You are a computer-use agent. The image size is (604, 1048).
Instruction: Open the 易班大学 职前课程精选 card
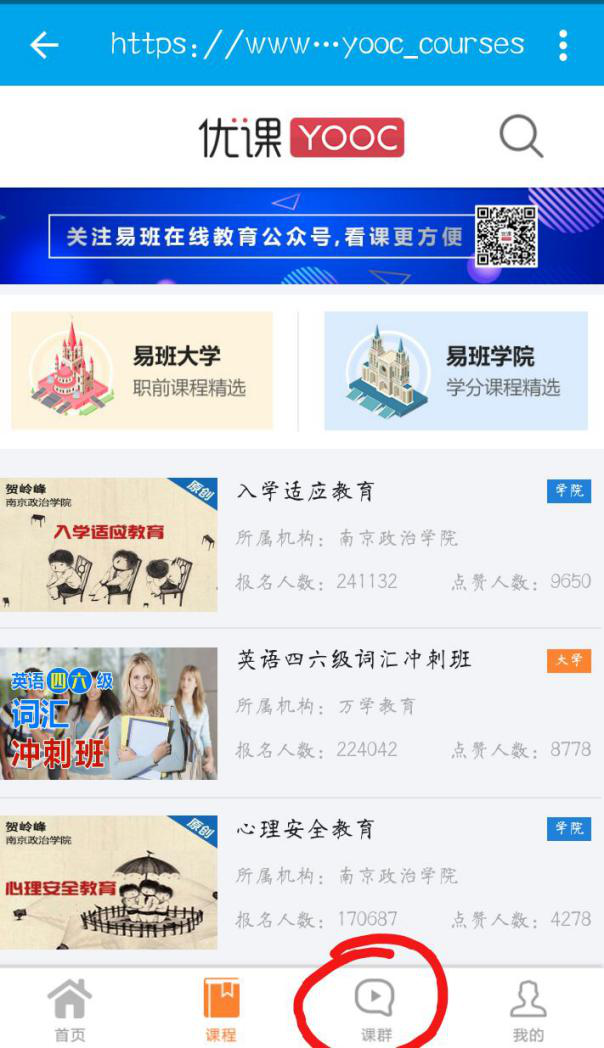coord(142,371)
